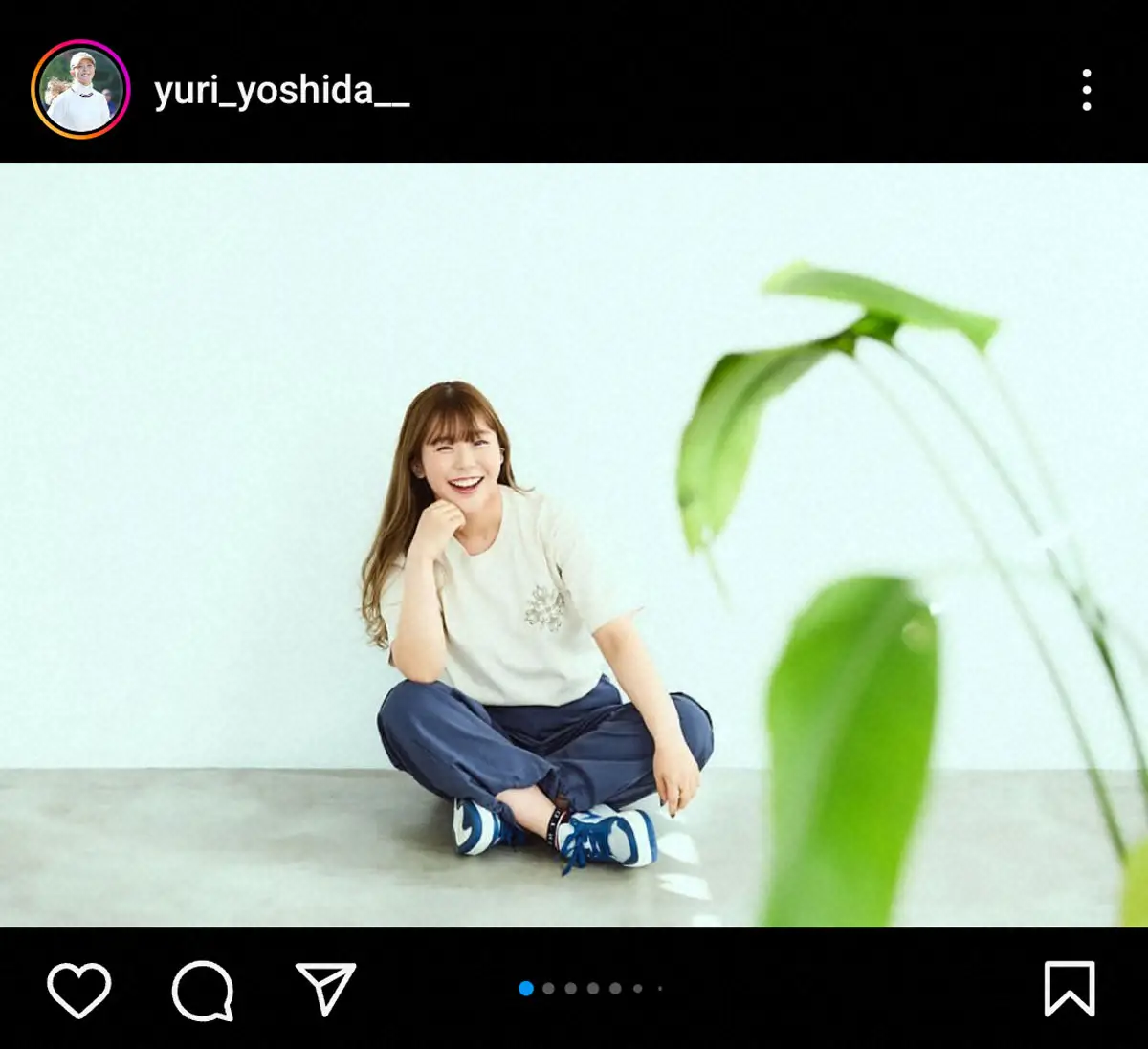Image resolution: width=1148 pixels, height=1049 pixels.
Task: Open the yuri_yoshida__ username link
Action: (x=281, y=91)
